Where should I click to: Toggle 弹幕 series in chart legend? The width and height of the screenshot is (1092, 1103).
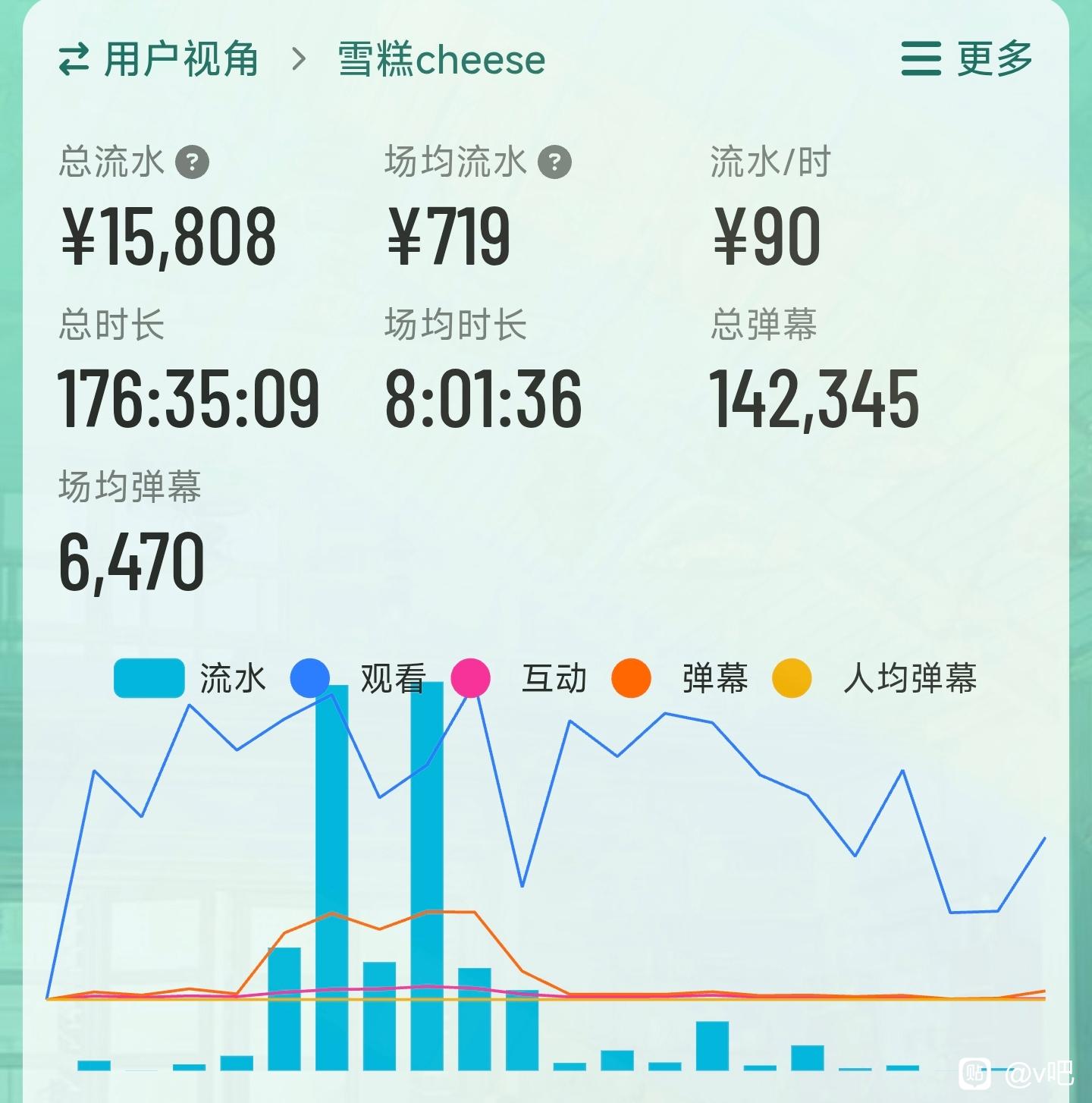tap(679, 678)
